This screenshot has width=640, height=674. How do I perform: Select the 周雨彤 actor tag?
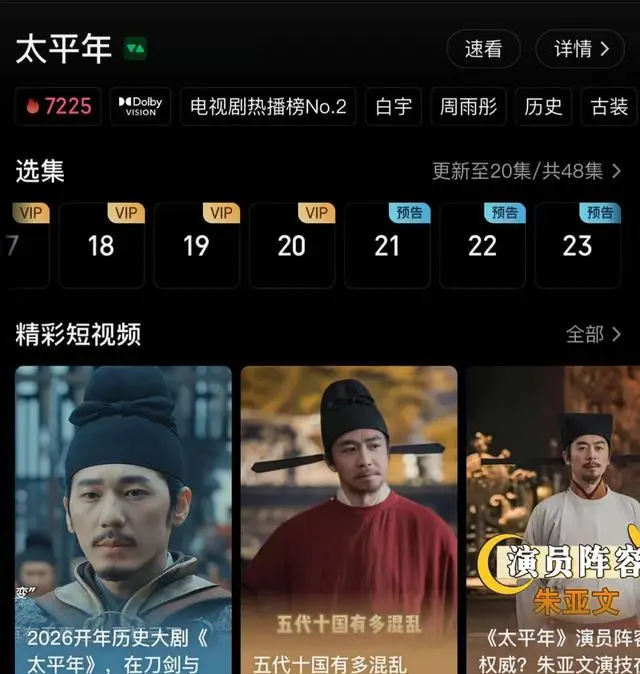pyautogui.click(x=468, y=107)
